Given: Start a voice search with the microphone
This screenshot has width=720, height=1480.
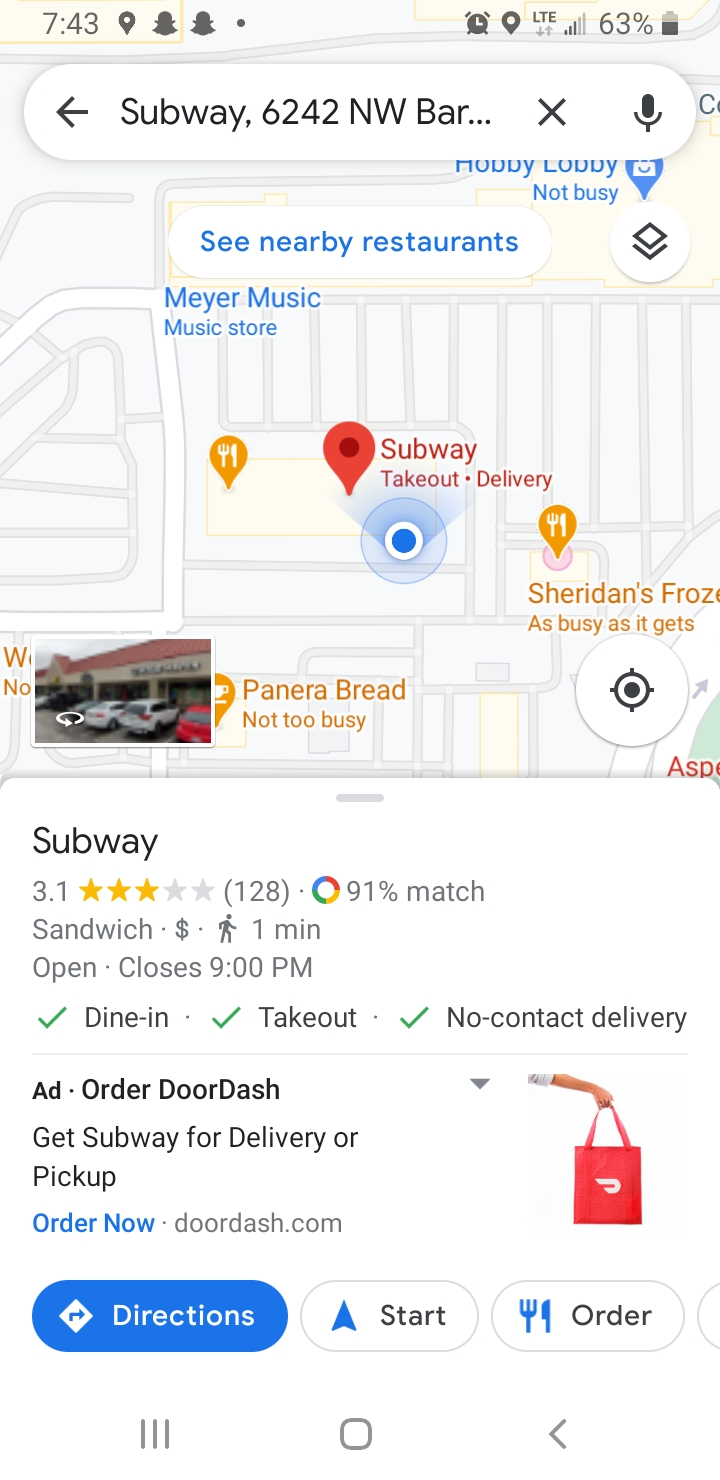Looking at the screenshot, I should 648,113.
